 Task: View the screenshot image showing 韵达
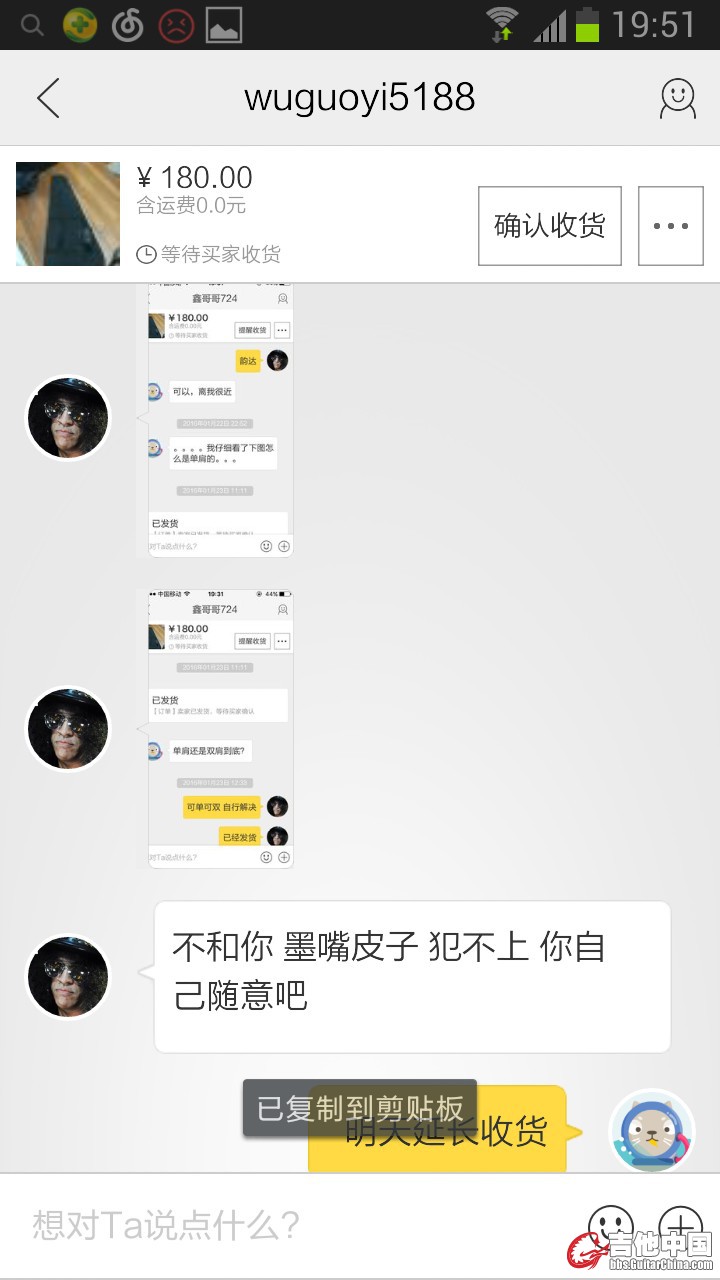coord(220,420)
